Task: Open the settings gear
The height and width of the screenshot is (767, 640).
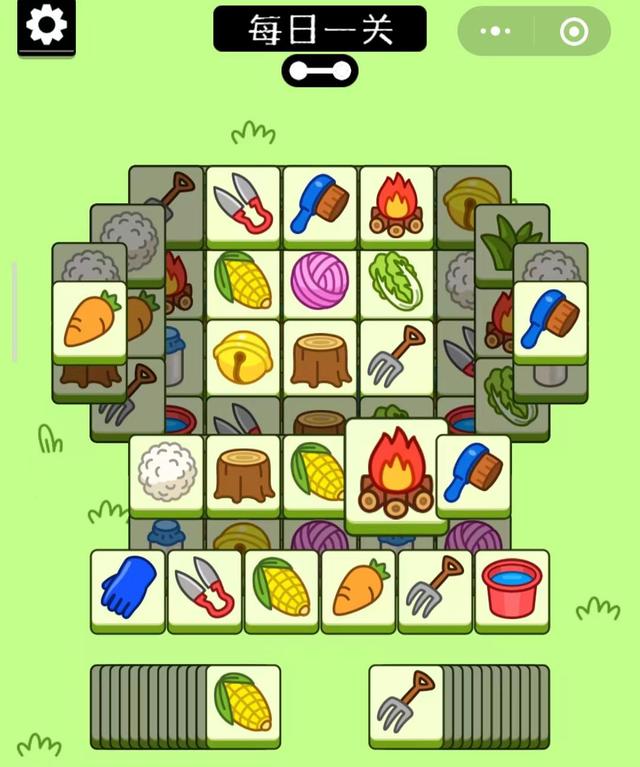Action: [x=46, y=27]
